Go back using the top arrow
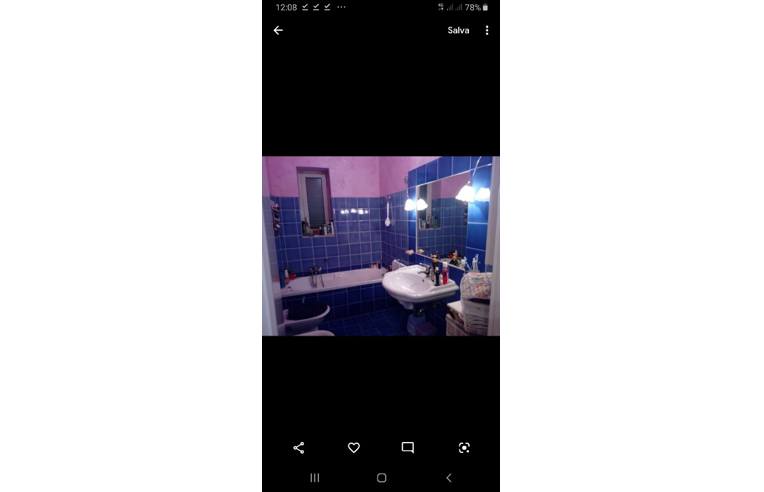 pyautogui.click(x=278, y=30)
